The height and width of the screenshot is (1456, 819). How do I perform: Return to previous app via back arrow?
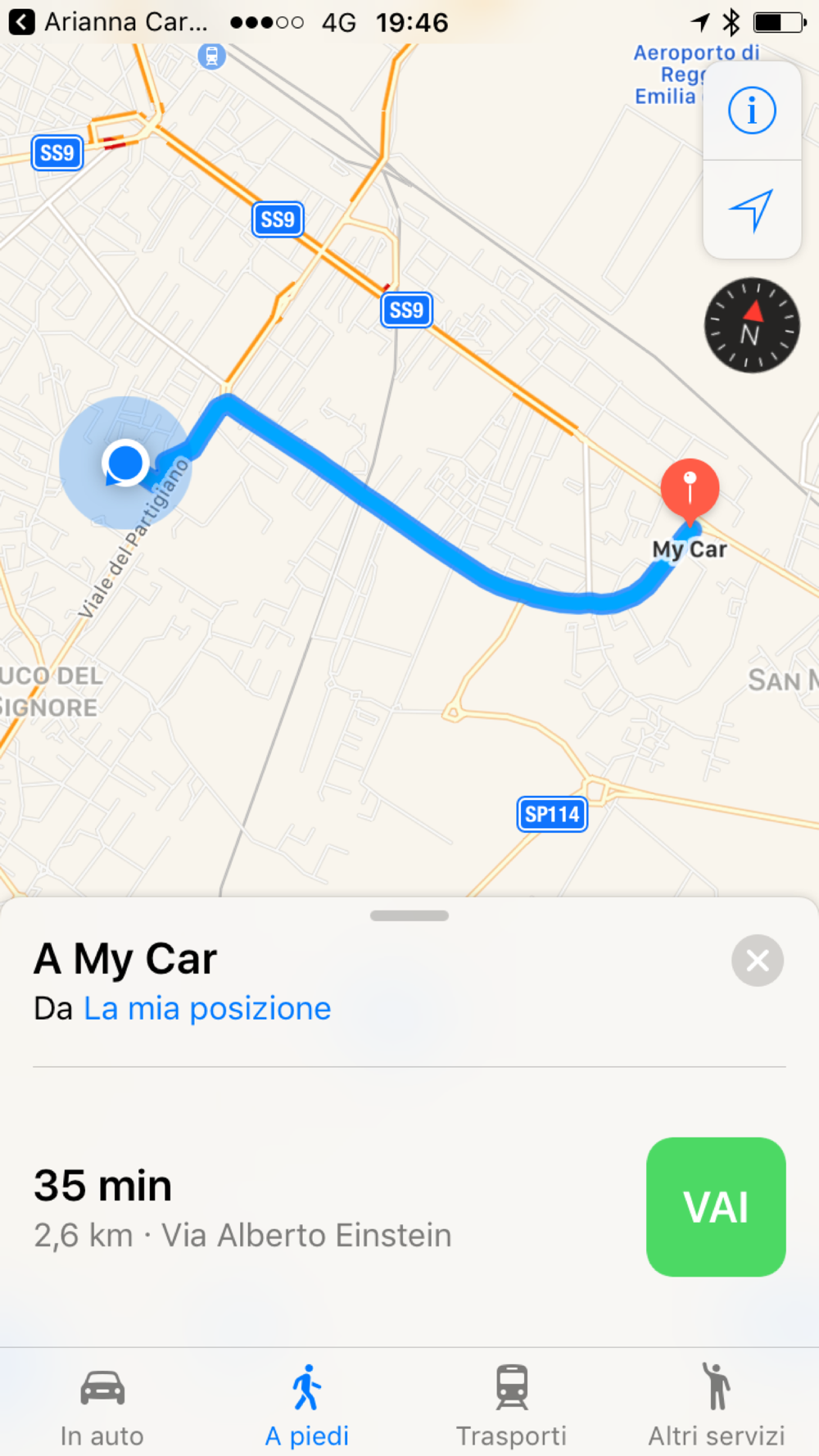[x=22, y=22]
